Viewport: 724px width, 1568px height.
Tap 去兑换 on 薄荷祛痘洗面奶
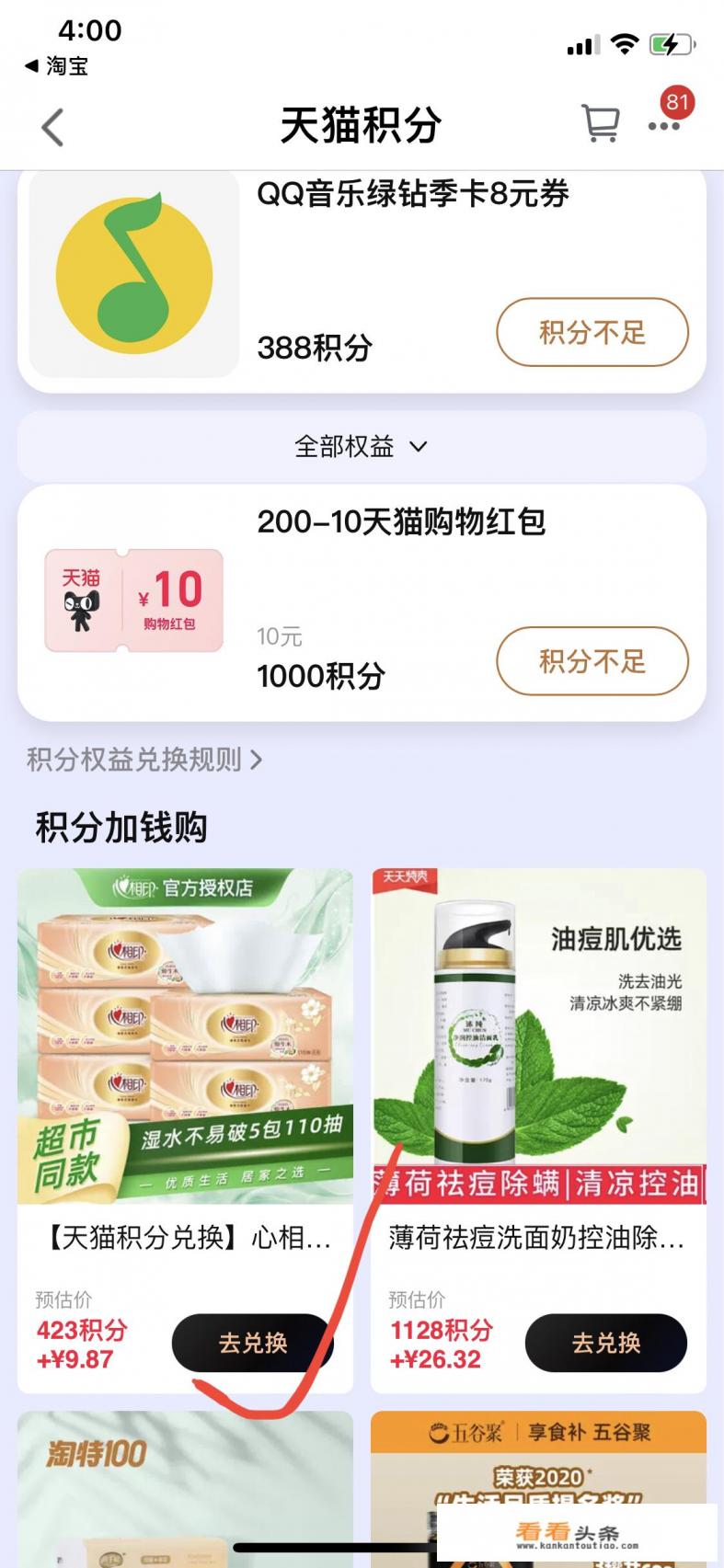coord(604,1343)
